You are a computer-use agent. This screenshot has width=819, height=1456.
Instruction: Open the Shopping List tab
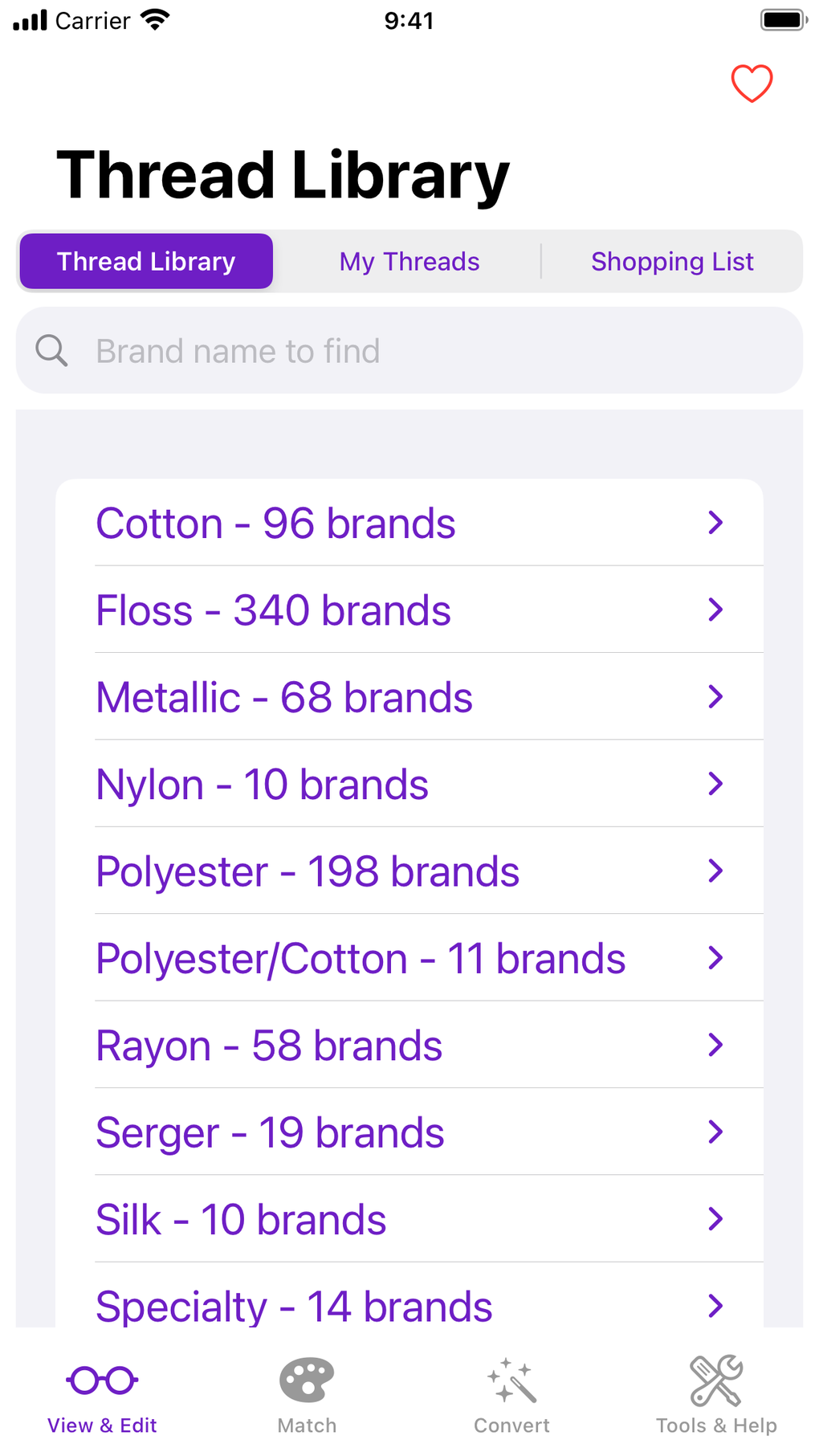pyautogui.click(x=673, y=261)
